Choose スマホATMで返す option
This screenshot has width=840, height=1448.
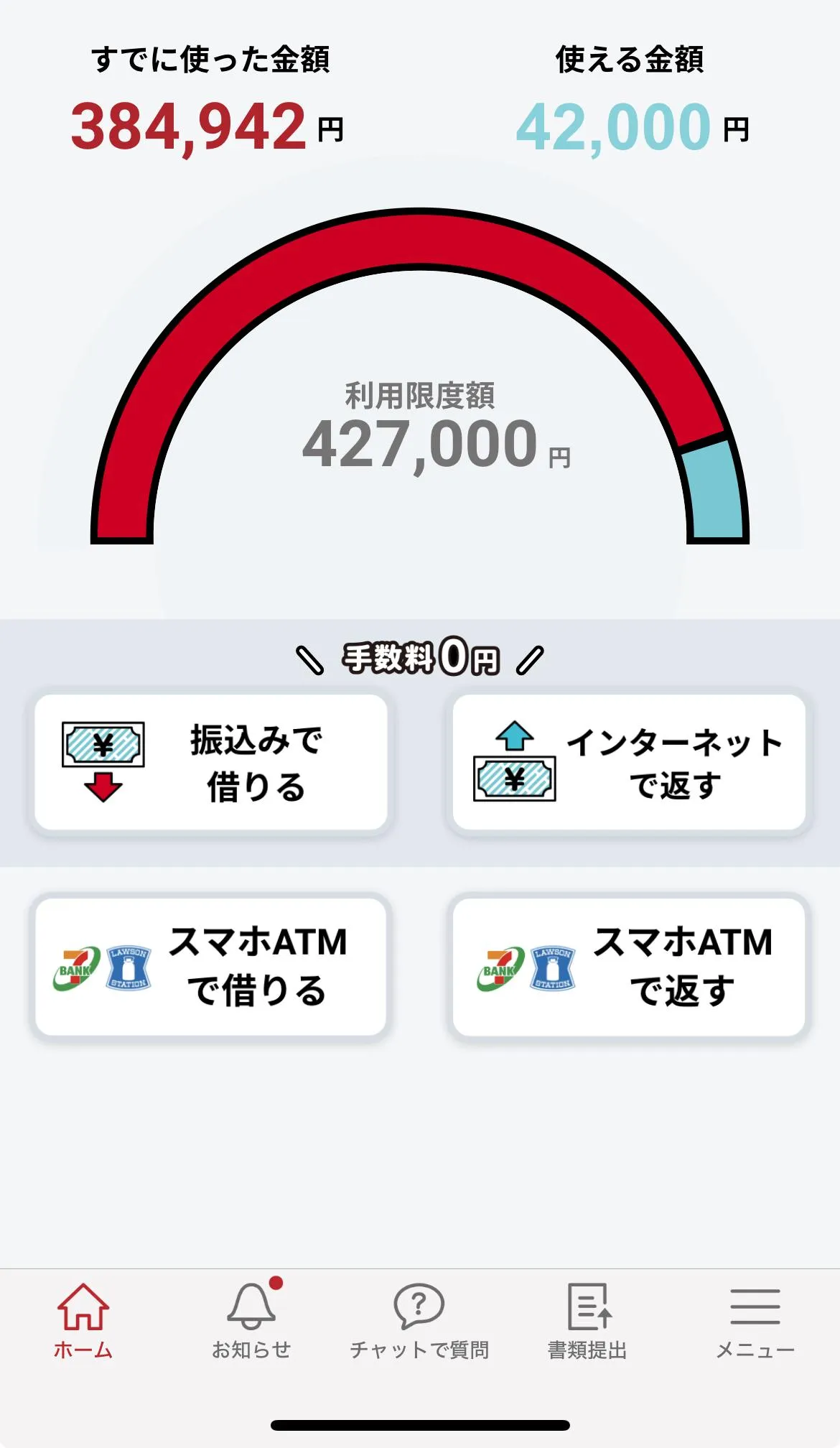point(629,967)
